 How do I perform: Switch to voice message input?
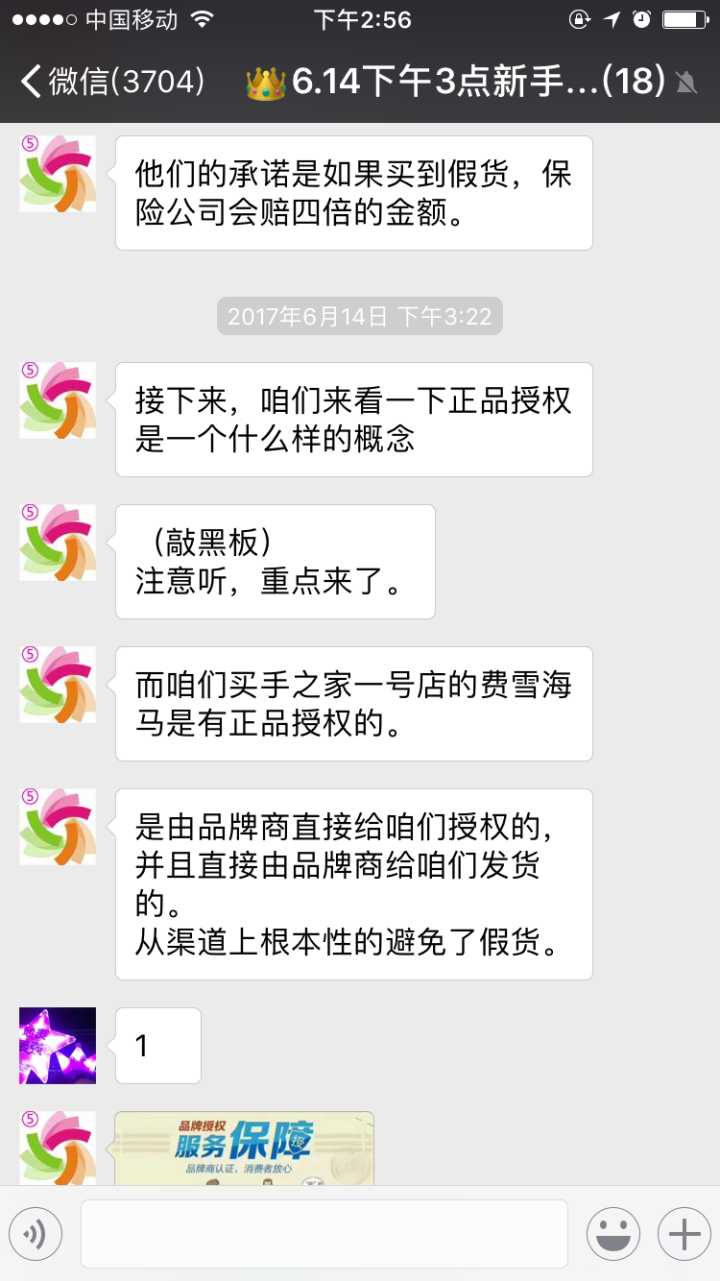coord(35,1235)
